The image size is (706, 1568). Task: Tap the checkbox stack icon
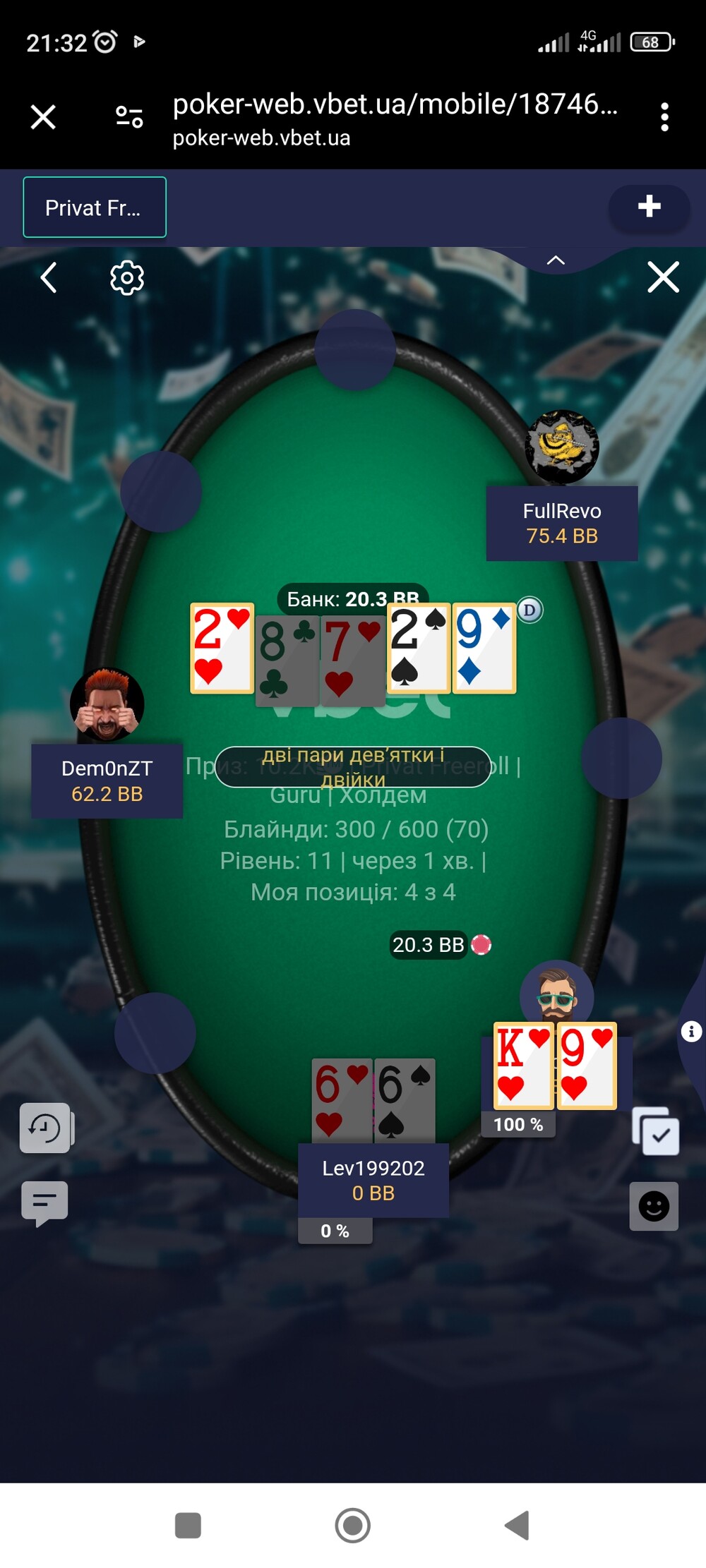pos(656,1131)
